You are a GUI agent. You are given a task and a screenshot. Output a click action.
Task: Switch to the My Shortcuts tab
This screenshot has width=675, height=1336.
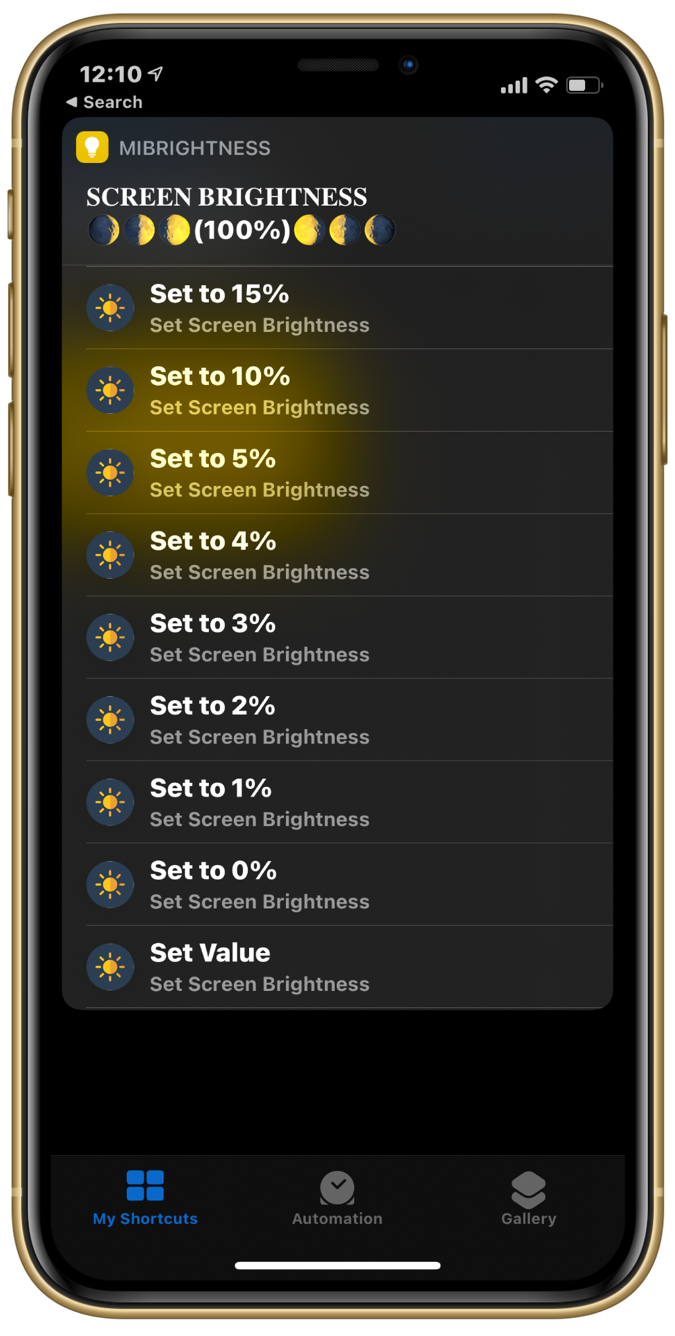tap(145, 1198)
